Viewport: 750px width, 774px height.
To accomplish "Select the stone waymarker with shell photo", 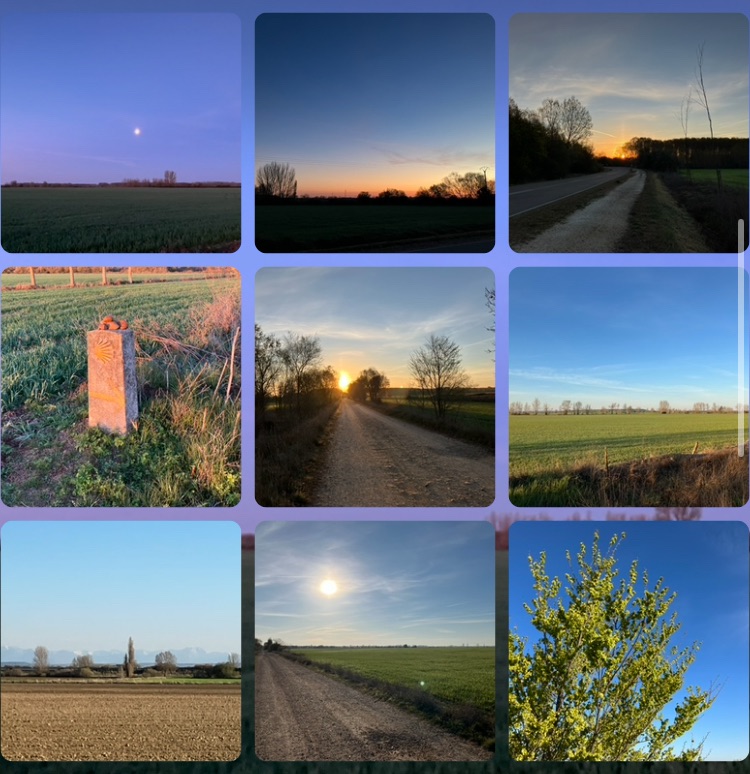I will coord(120,386).
